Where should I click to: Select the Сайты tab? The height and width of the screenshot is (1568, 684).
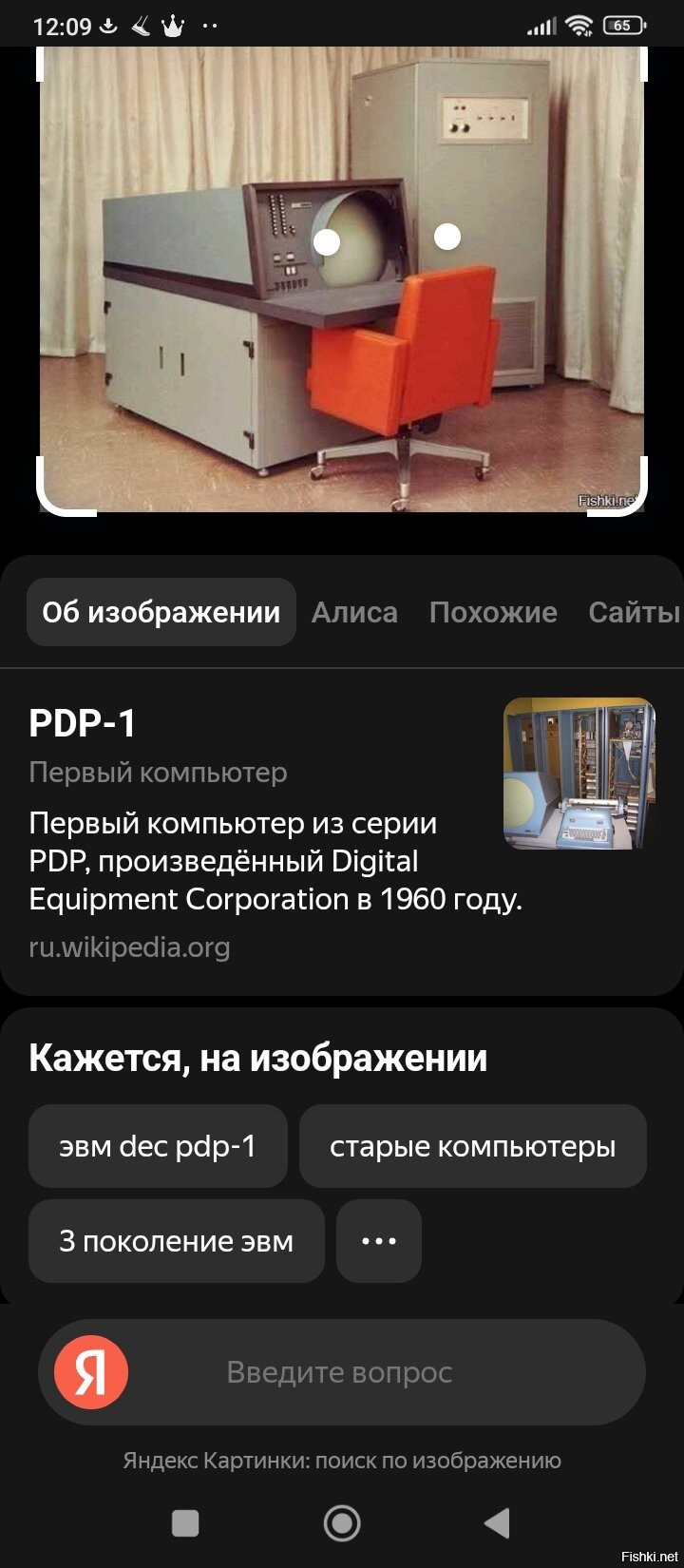point(634,612)
